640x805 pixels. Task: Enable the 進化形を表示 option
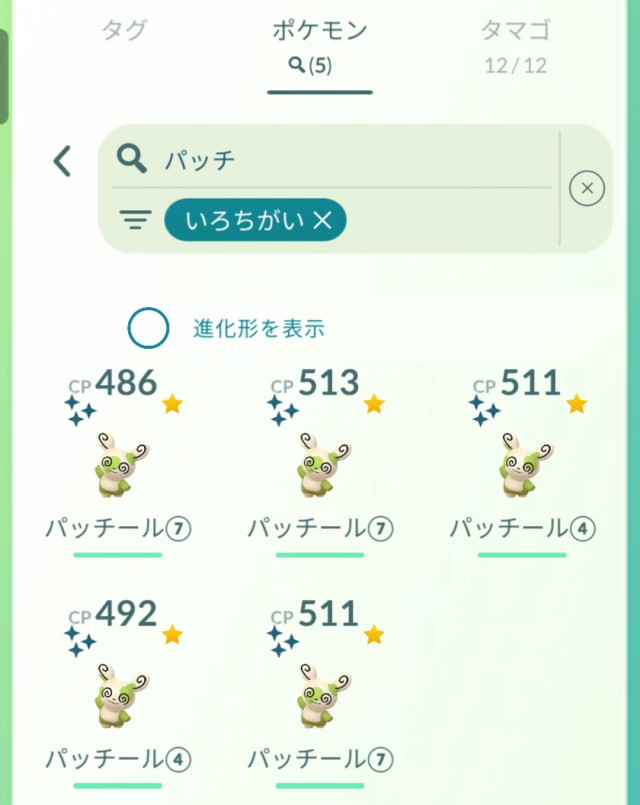tap(149, 328)
